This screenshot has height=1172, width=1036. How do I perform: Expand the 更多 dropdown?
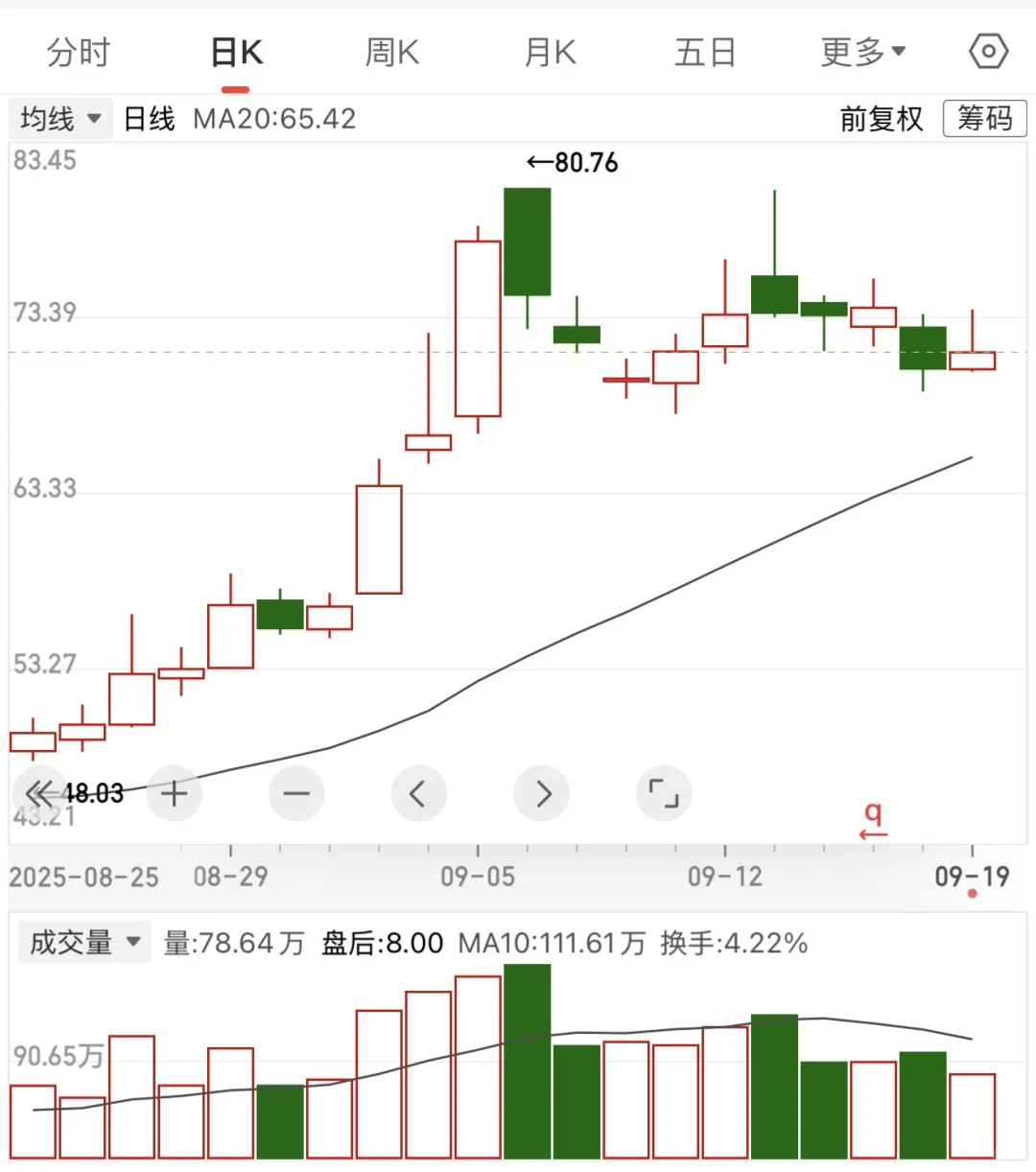[x=863, y=53]
